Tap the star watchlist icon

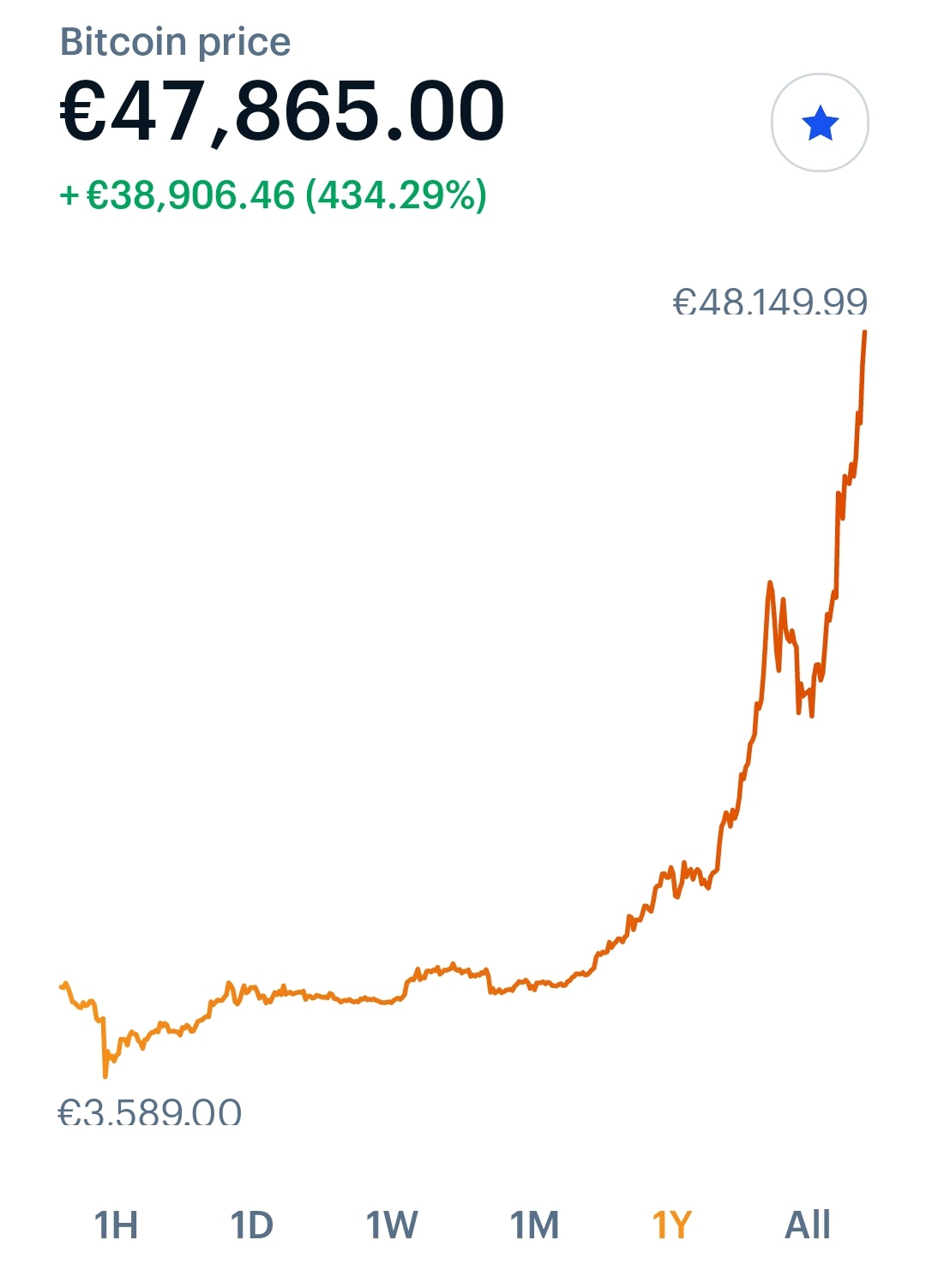coord(820,123)
